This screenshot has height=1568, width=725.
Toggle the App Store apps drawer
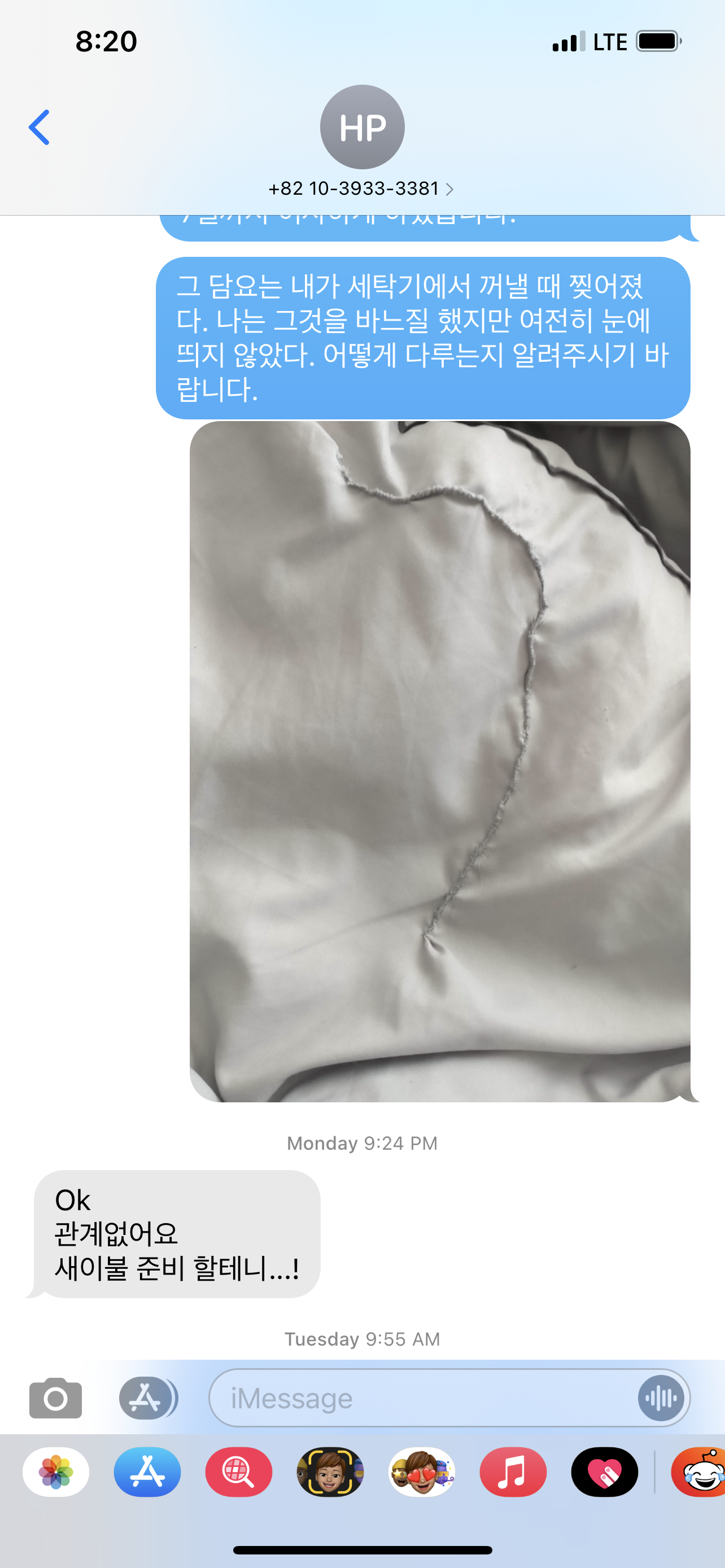point(147,1398)
